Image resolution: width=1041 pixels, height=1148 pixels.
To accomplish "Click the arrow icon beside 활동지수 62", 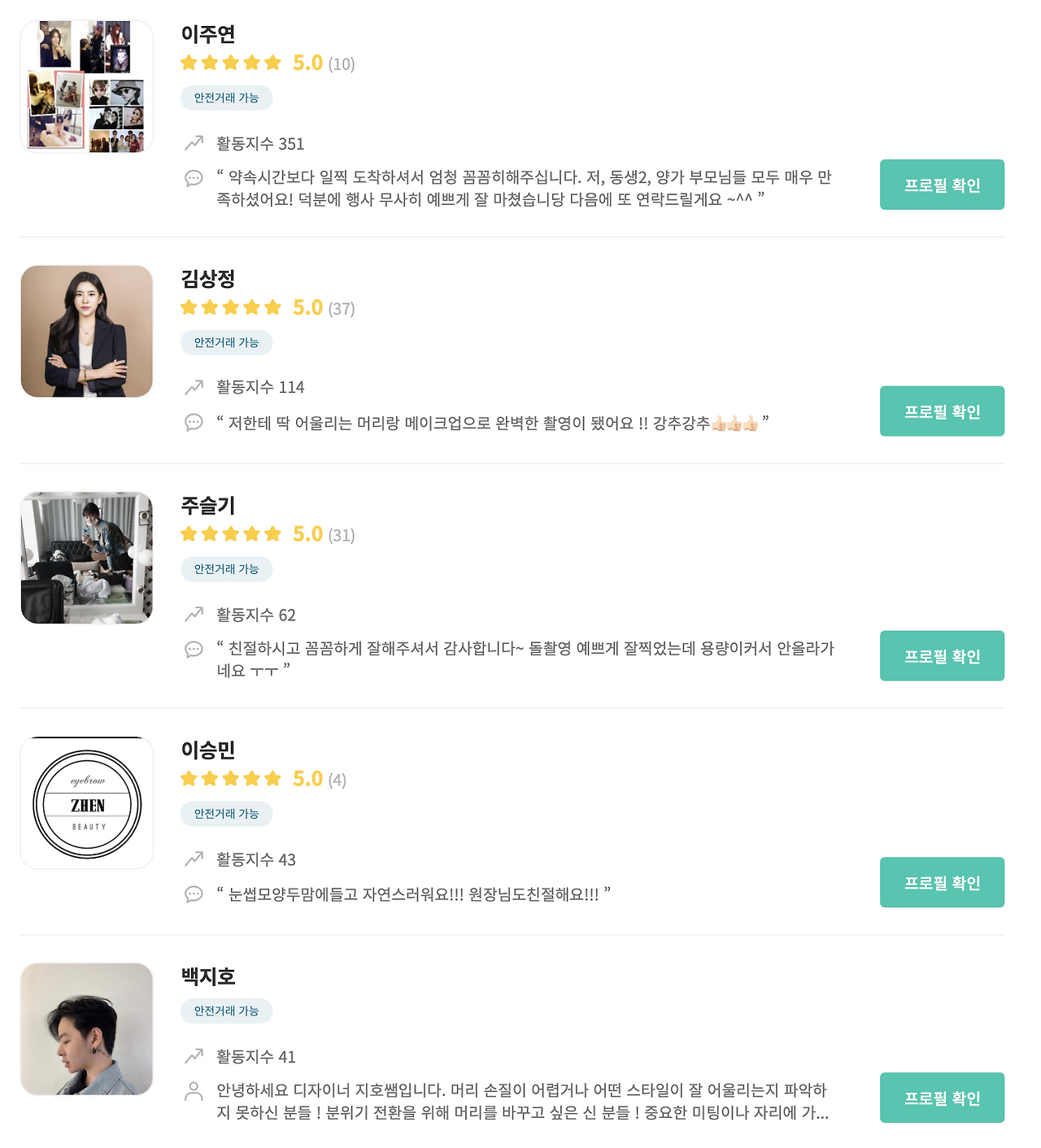I will click(193, 615).
